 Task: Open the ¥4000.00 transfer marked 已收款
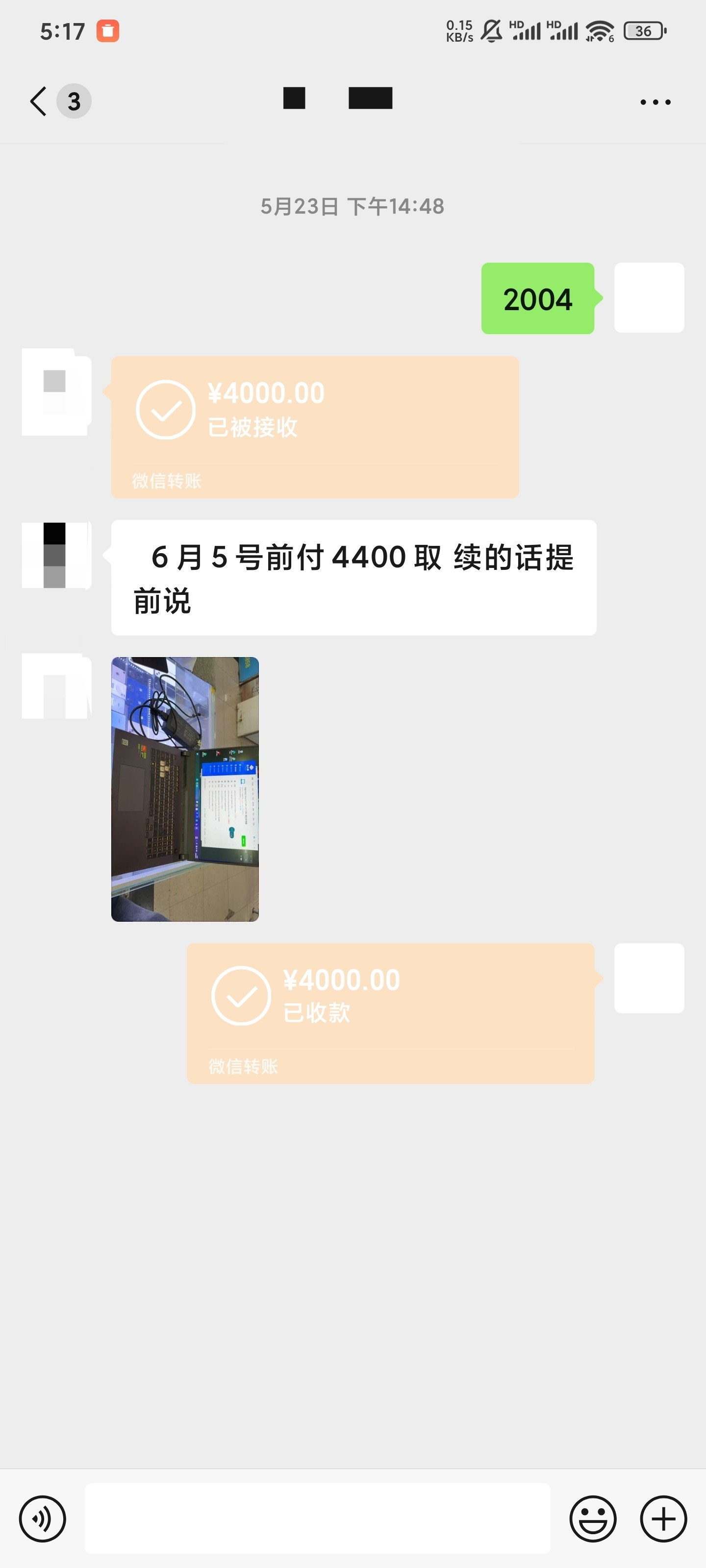click(x=390, y=1013)
